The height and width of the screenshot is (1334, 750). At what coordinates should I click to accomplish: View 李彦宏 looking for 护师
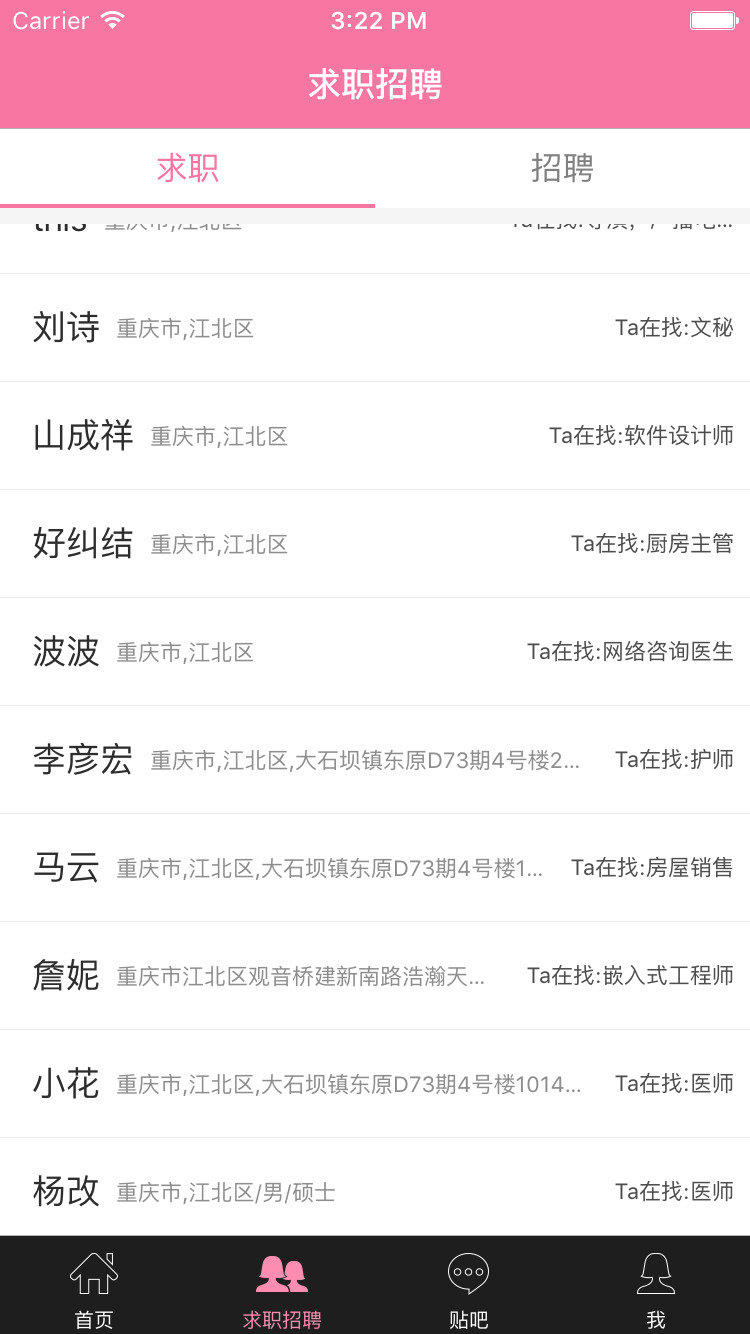[375, 760]
